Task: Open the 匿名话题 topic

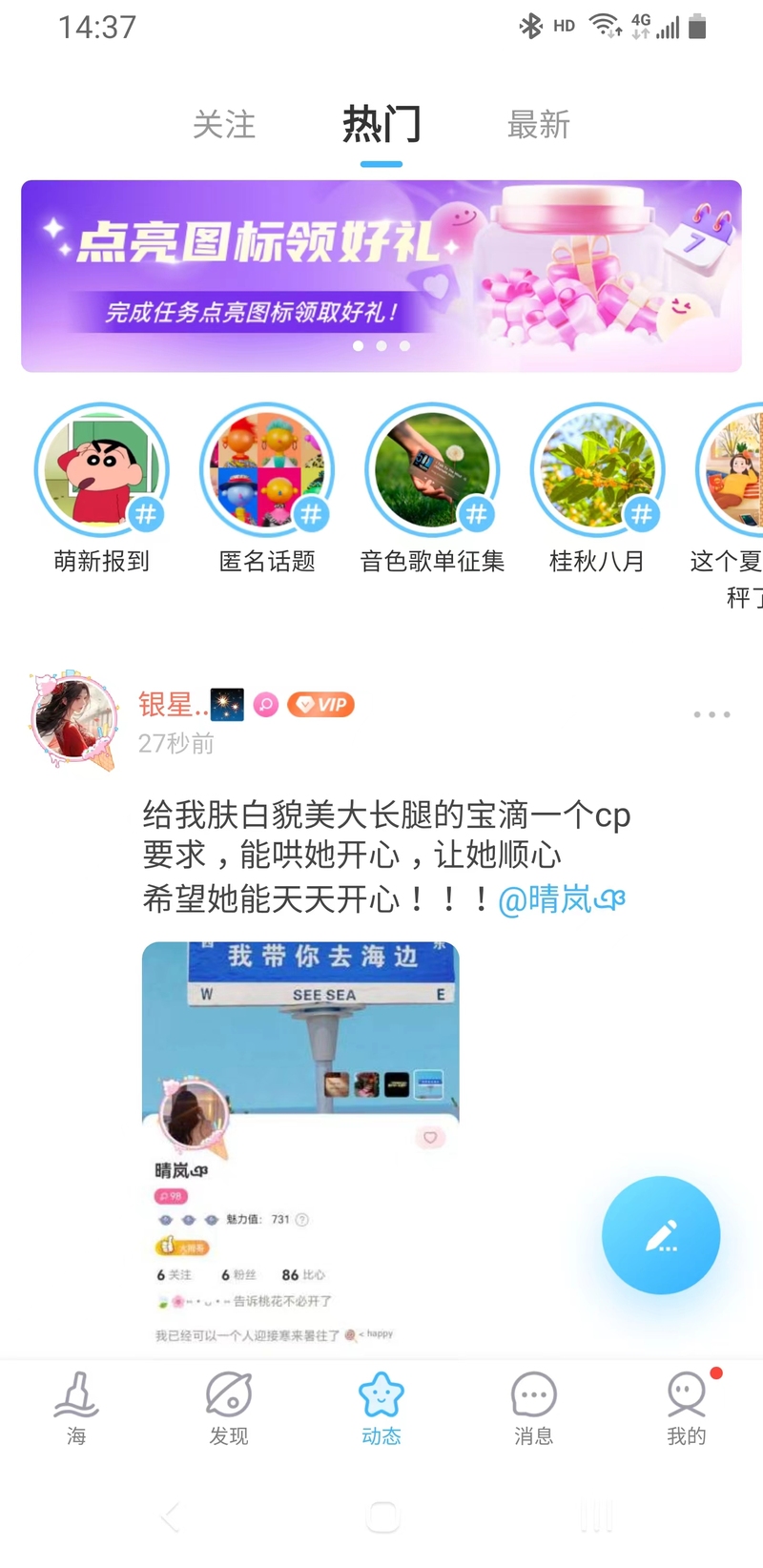Action: [x=267, y=470]
